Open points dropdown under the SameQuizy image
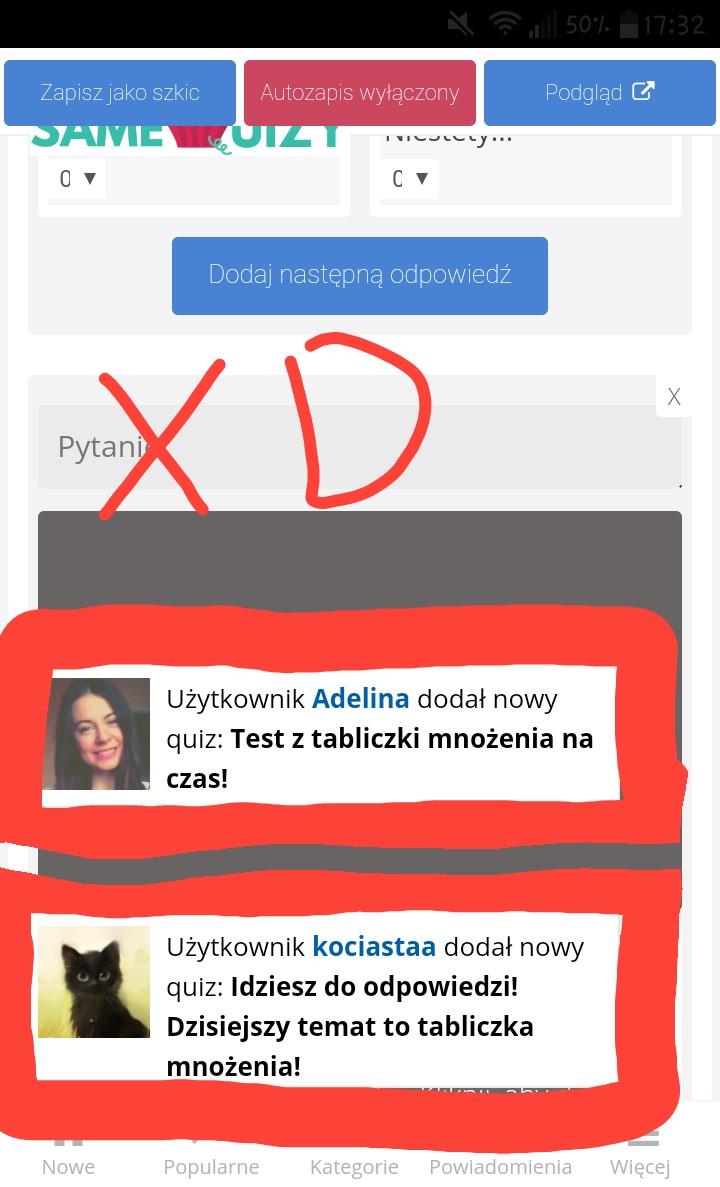Image resolution: width=720 pixels, height=1187 pixels. coord(77,179)
